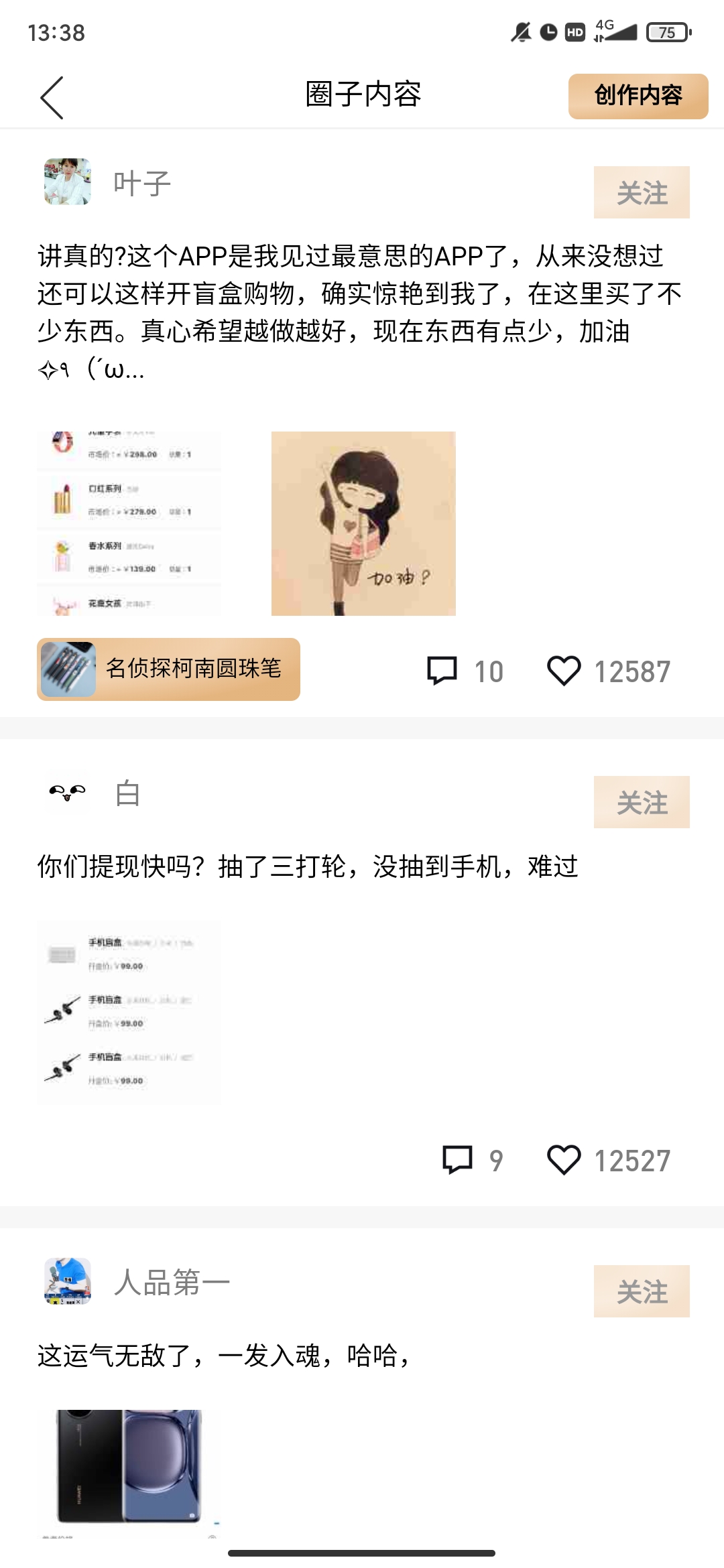Open 人品第一's profile avatar
The image size is (724, 1568).
click(x=68, y=1281)
